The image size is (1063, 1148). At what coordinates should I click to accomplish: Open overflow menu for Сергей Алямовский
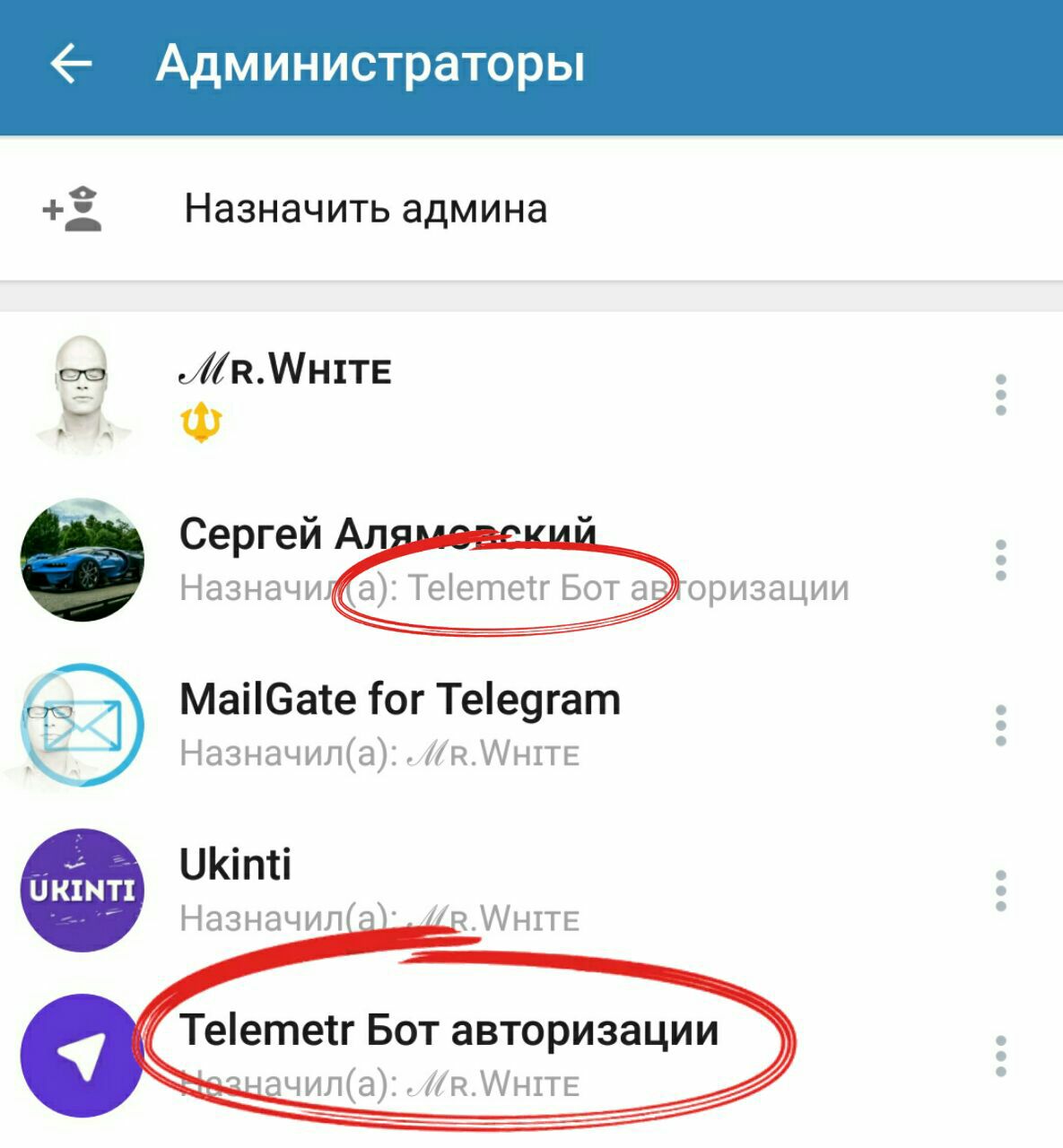tap(1000, 561)
